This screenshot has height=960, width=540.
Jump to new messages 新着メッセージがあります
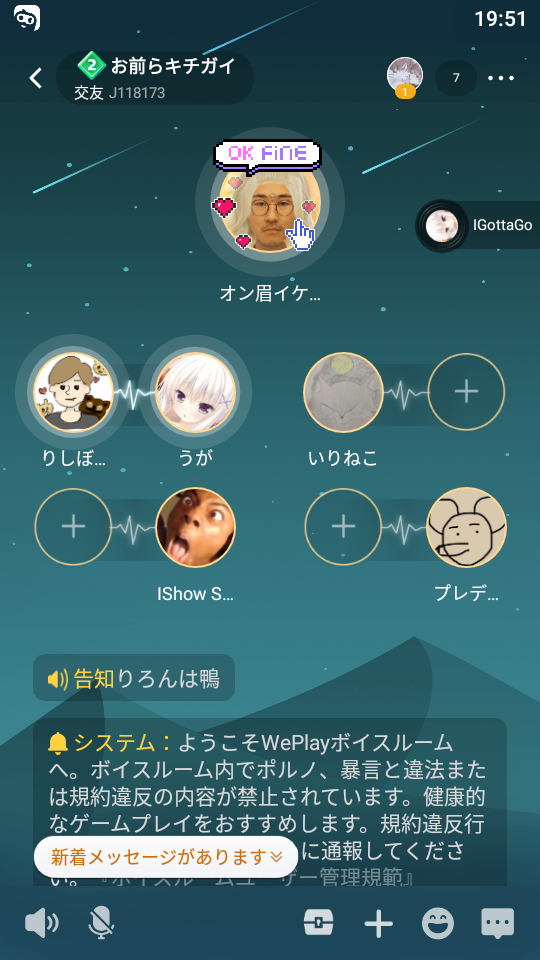click(165, 857)
